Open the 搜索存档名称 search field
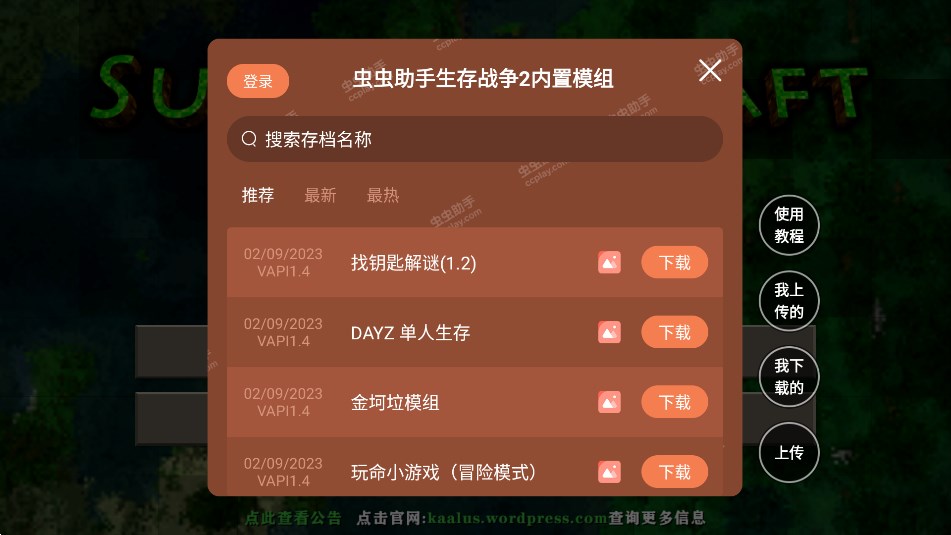This screenshot has width=951, height=535. click(x=475, y=139)
